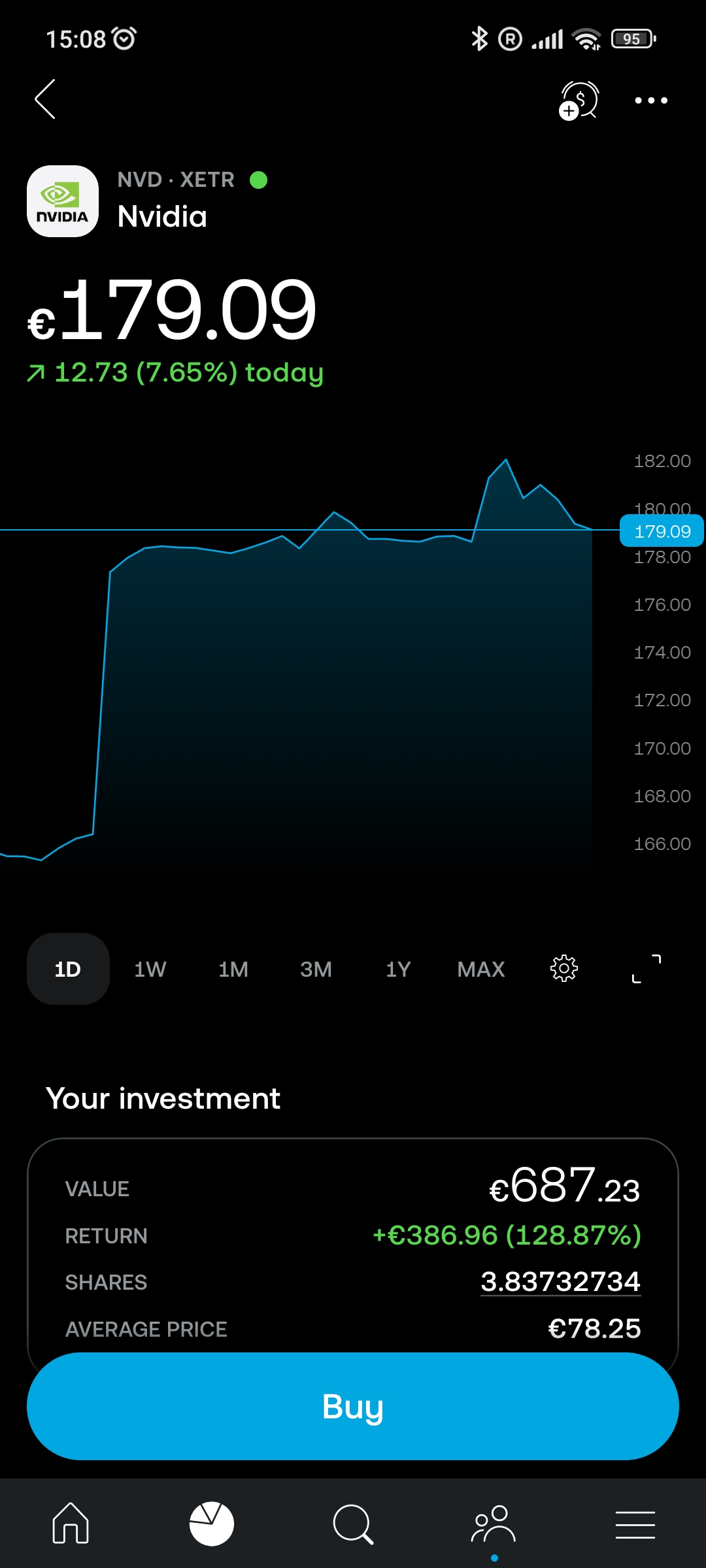Go to the Home tab
Screen dimensions: 706x1568
[71, 1524]
